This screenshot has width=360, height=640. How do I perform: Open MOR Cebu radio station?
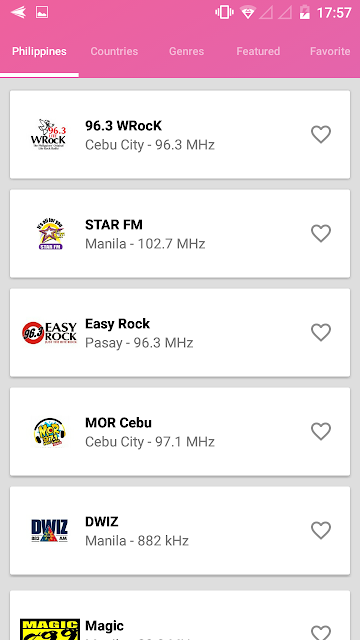tap(180, 431)
